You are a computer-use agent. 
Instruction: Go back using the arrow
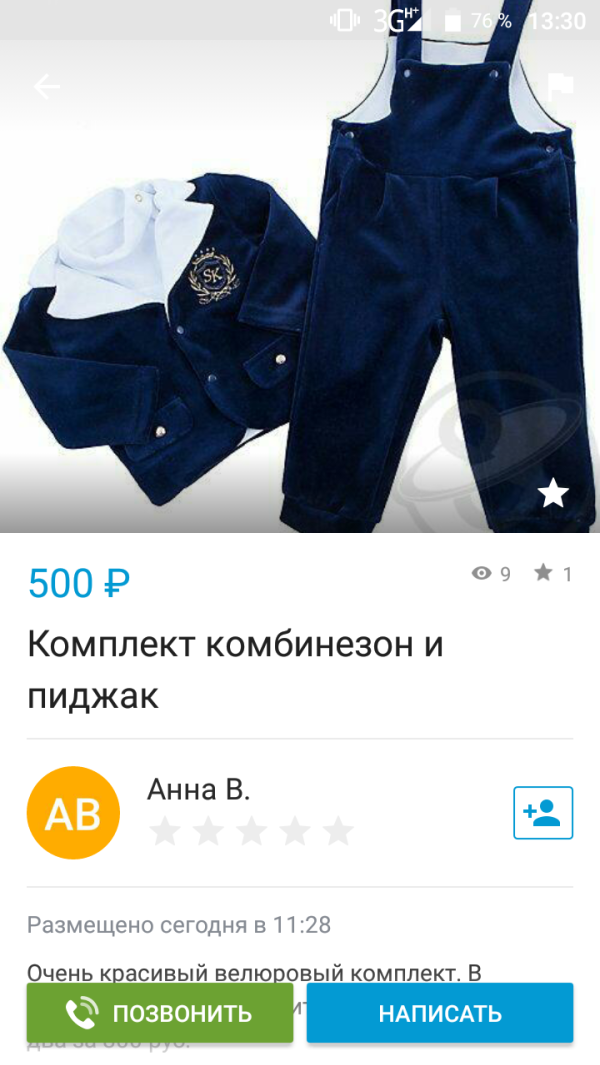click(x=47, y=87)
